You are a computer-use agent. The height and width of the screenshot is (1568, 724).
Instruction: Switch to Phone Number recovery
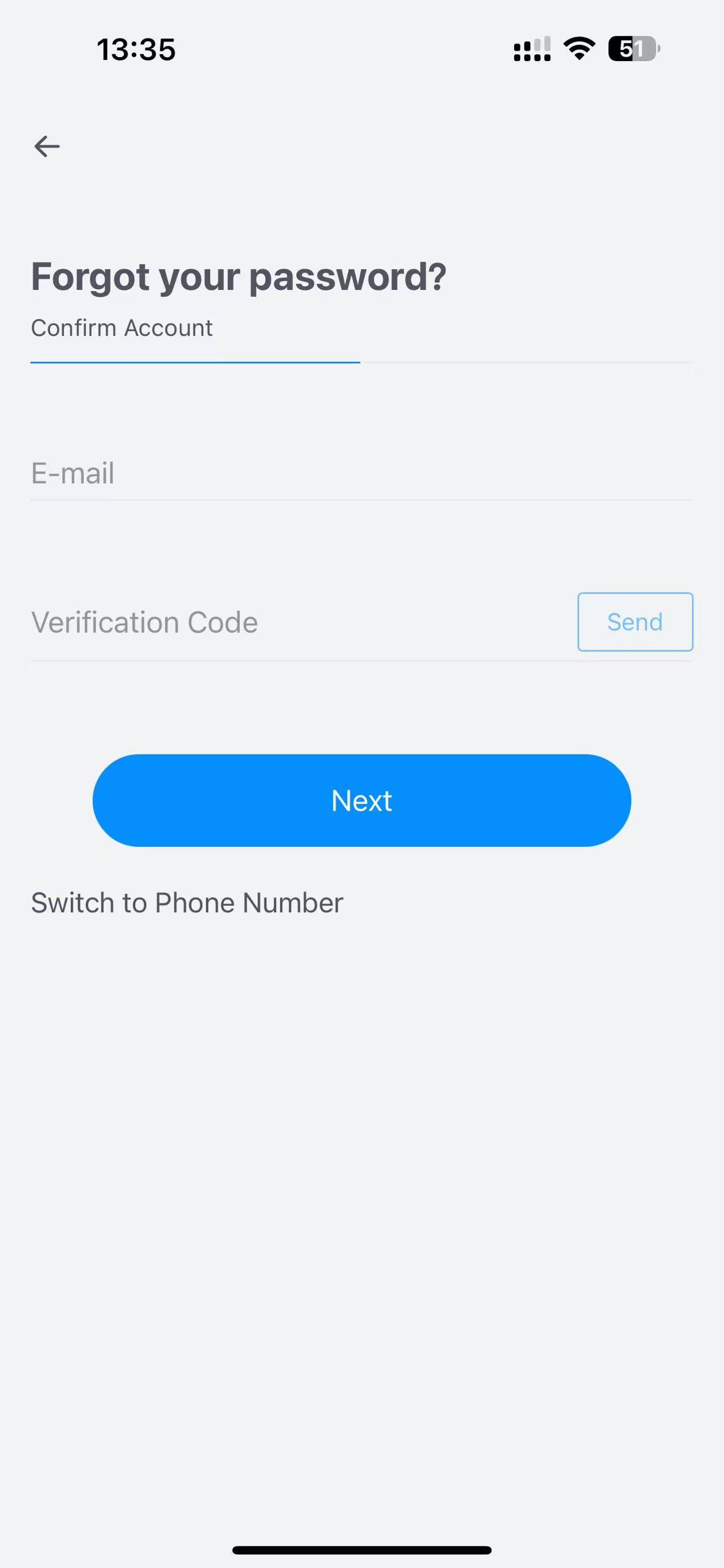pyautogui.click(x=187, y=903)
